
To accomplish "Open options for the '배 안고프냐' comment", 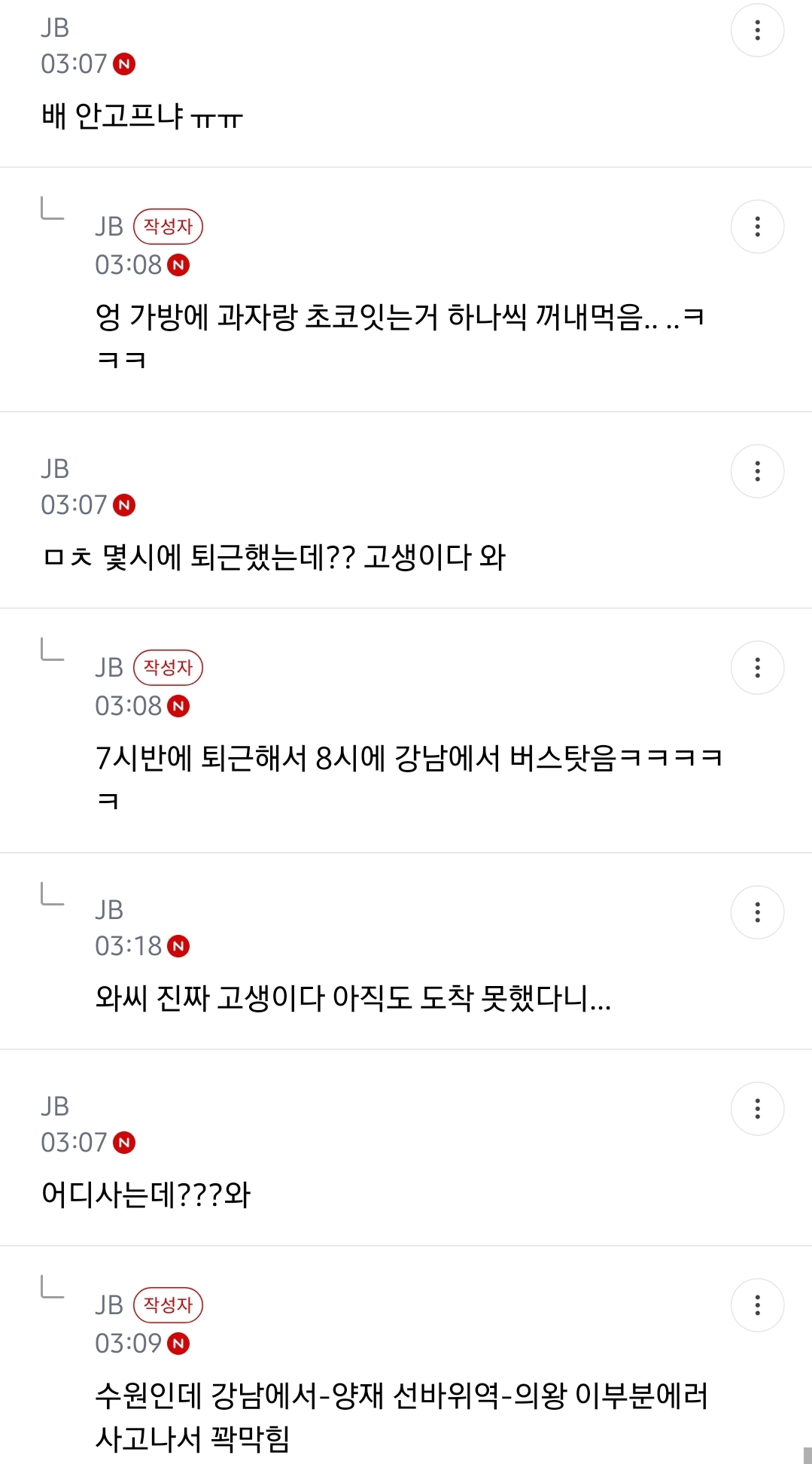I will (757, 30).
